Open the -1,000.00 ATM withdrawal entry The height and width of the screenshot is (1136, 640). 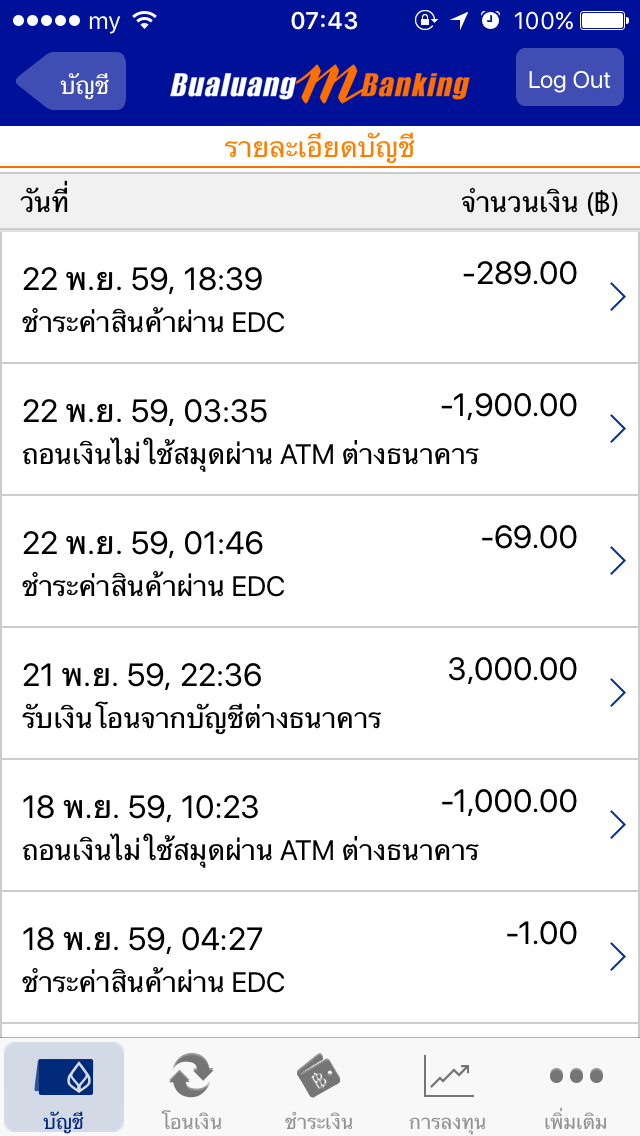(320, 824)
